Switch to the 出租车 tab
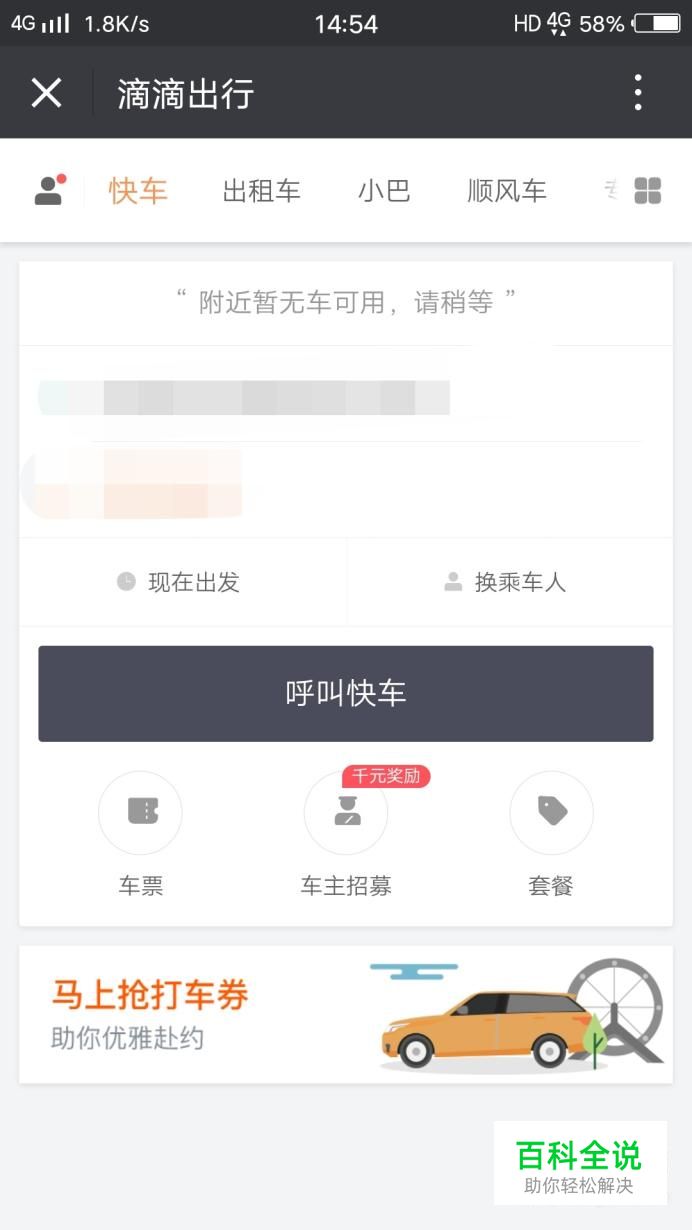The height and width of the screenshot is (1230, 692). coord(261,191)
